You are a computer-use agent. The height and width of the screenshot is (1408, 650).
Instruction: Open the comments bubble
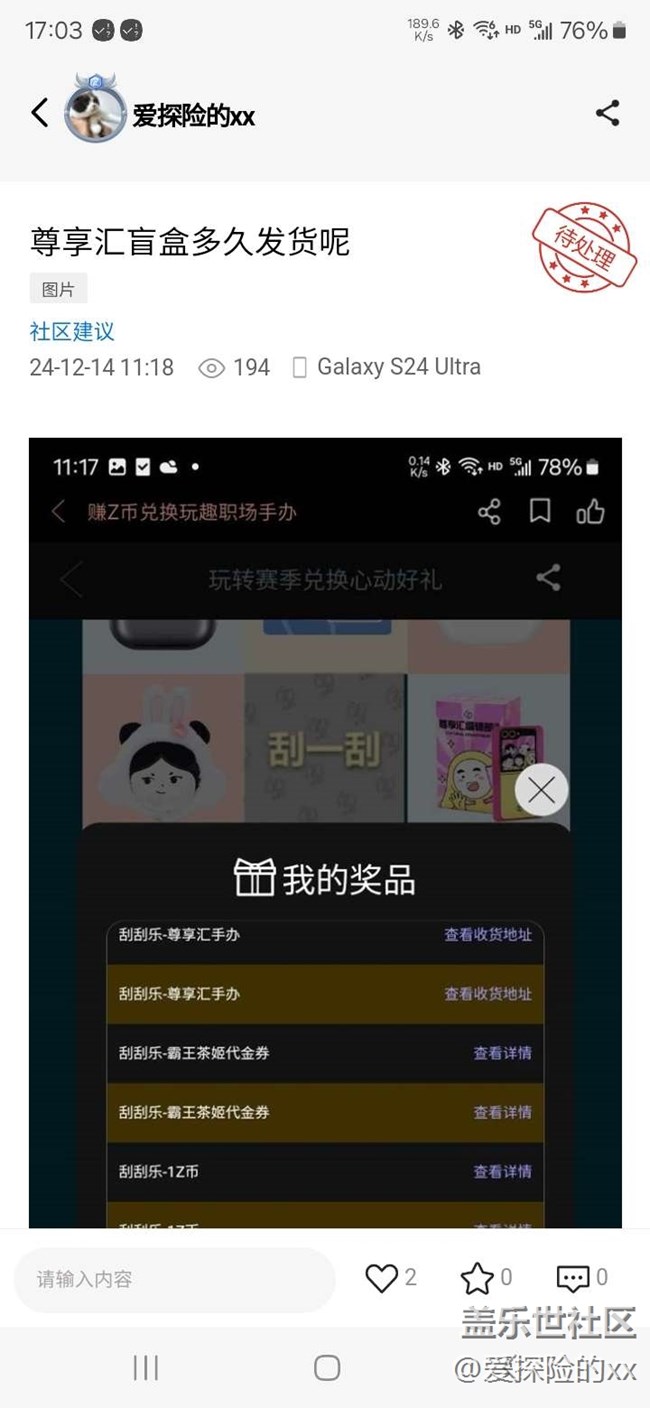point(573,1278)
